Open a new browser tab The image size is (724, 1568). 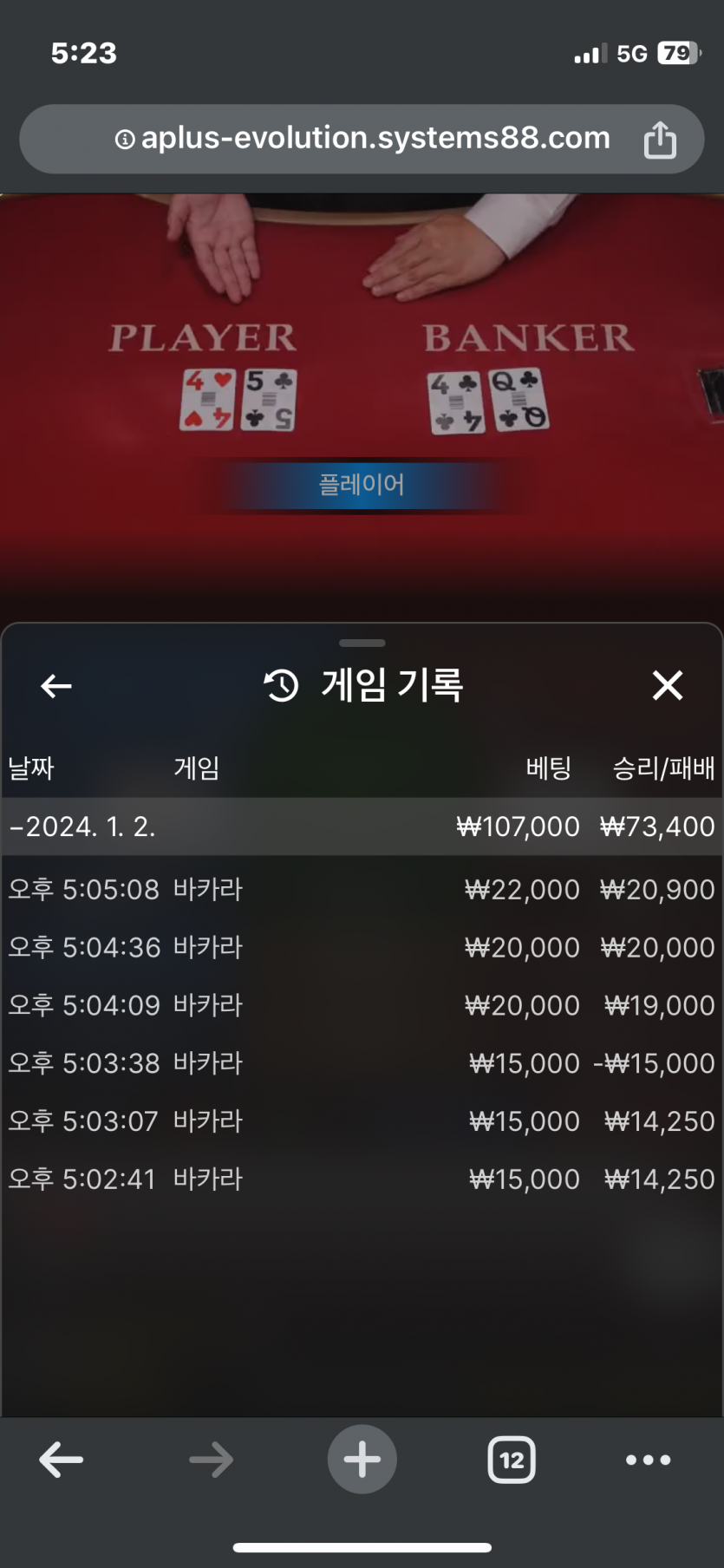click(362, 1460)
